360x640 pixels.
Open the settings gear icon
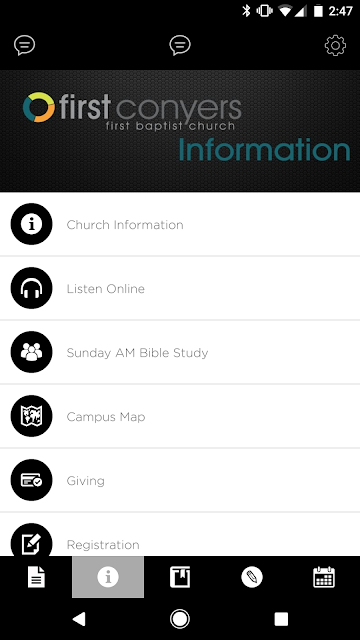[x=335, y=45]
